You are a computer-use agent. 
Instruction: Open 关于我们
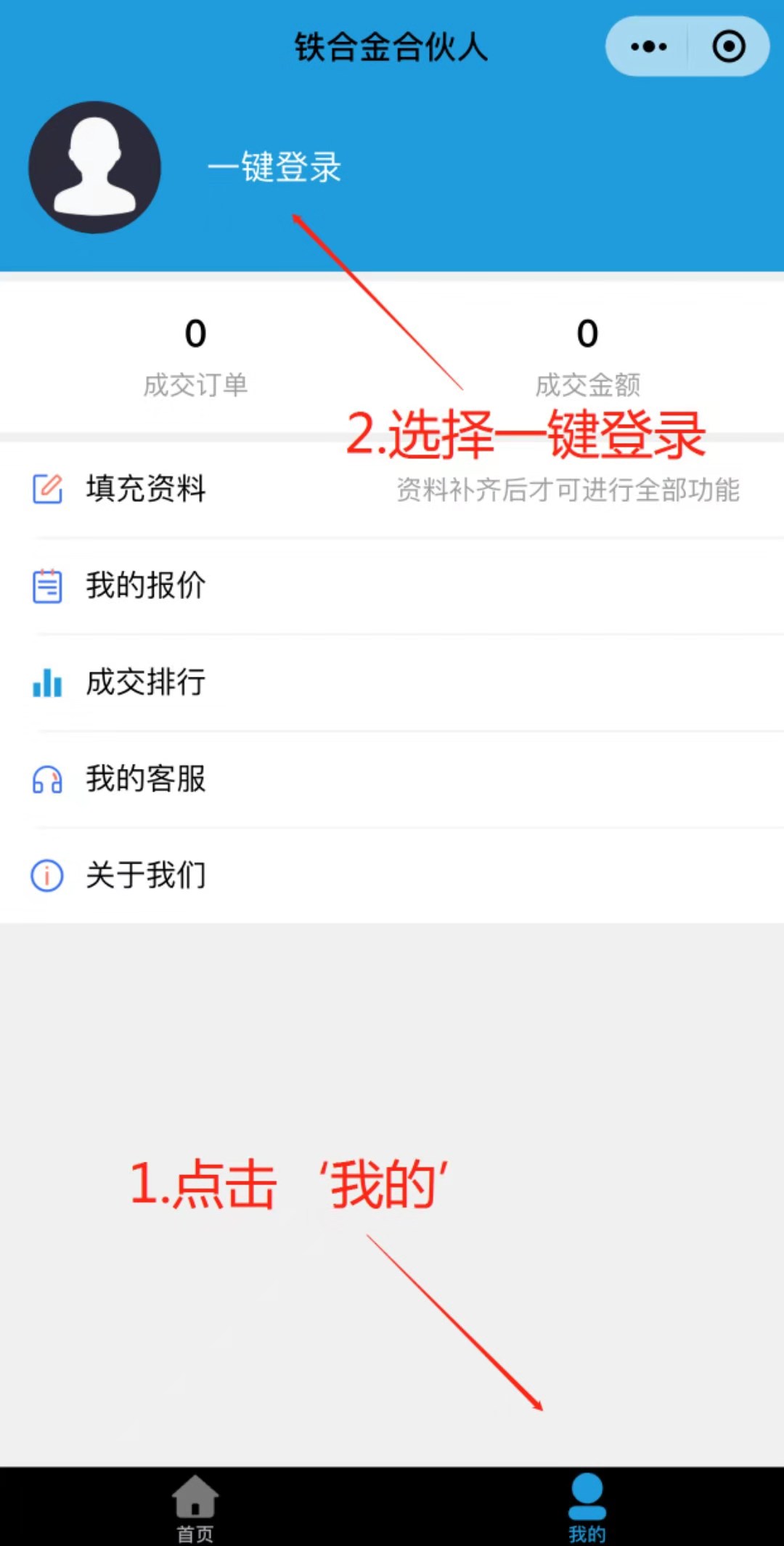(392, 875)
